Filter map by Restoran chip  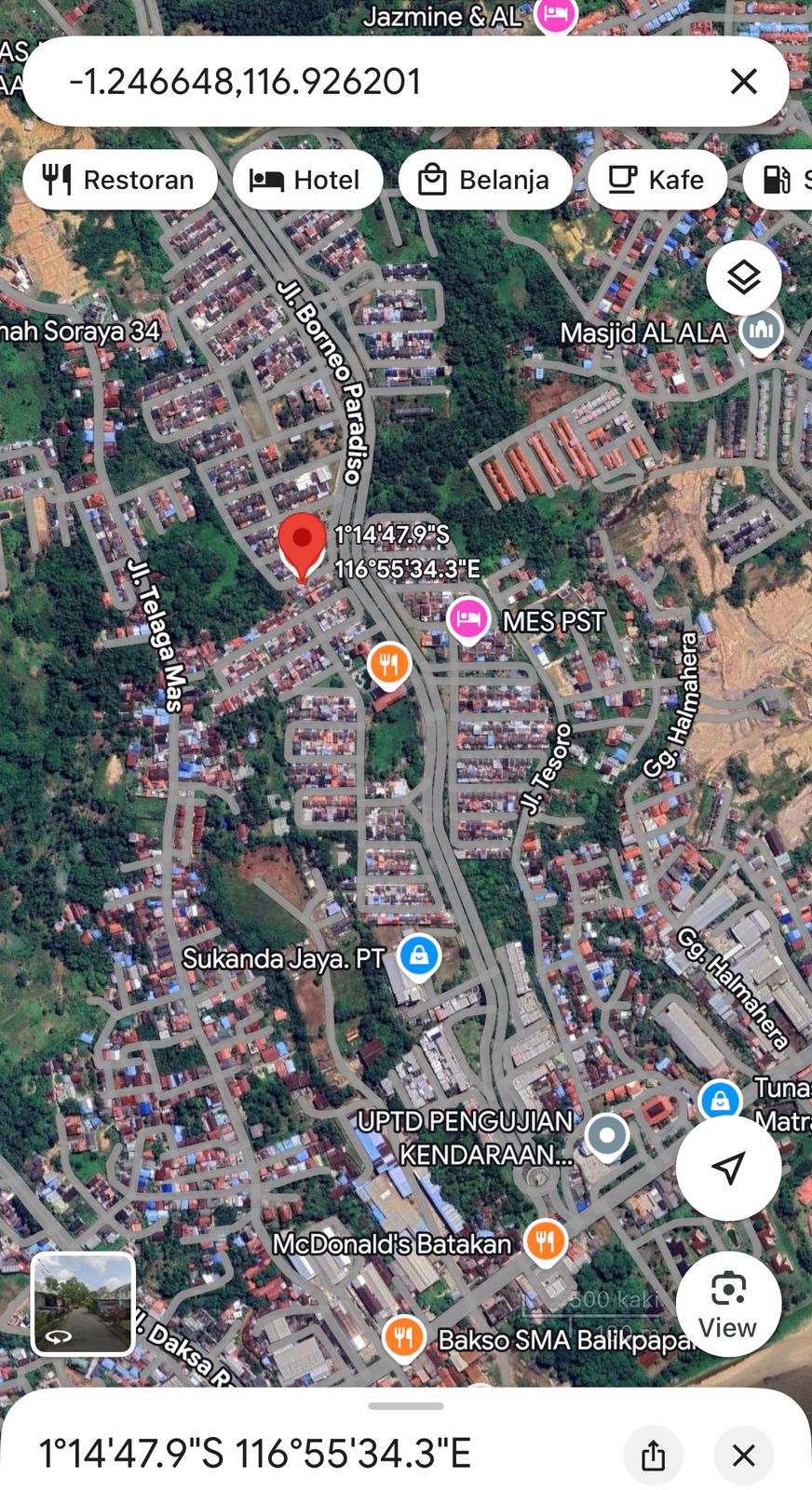[x=120, y=180]
